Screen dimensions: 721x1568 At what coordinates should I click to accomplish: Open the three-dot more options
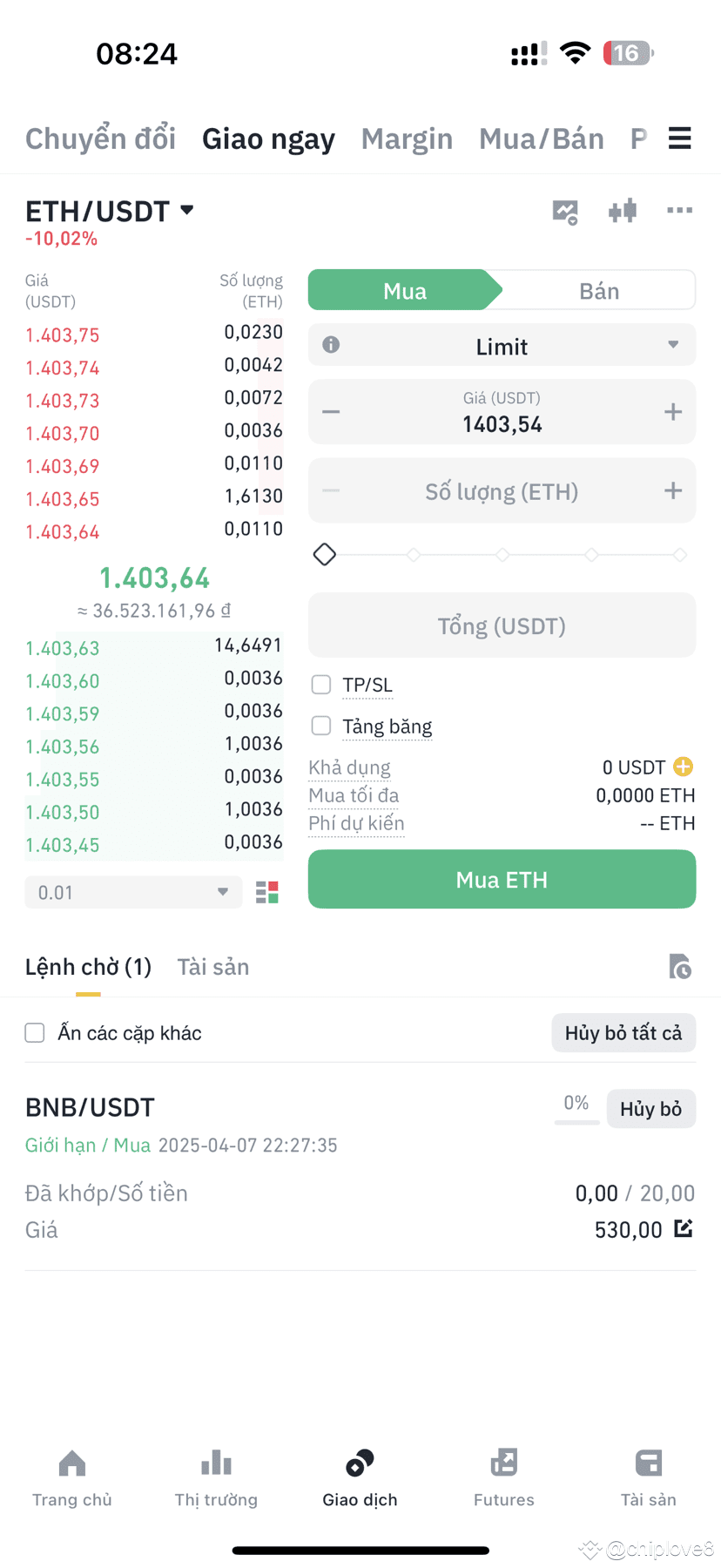pyautogui.click(x=679, y=210)
